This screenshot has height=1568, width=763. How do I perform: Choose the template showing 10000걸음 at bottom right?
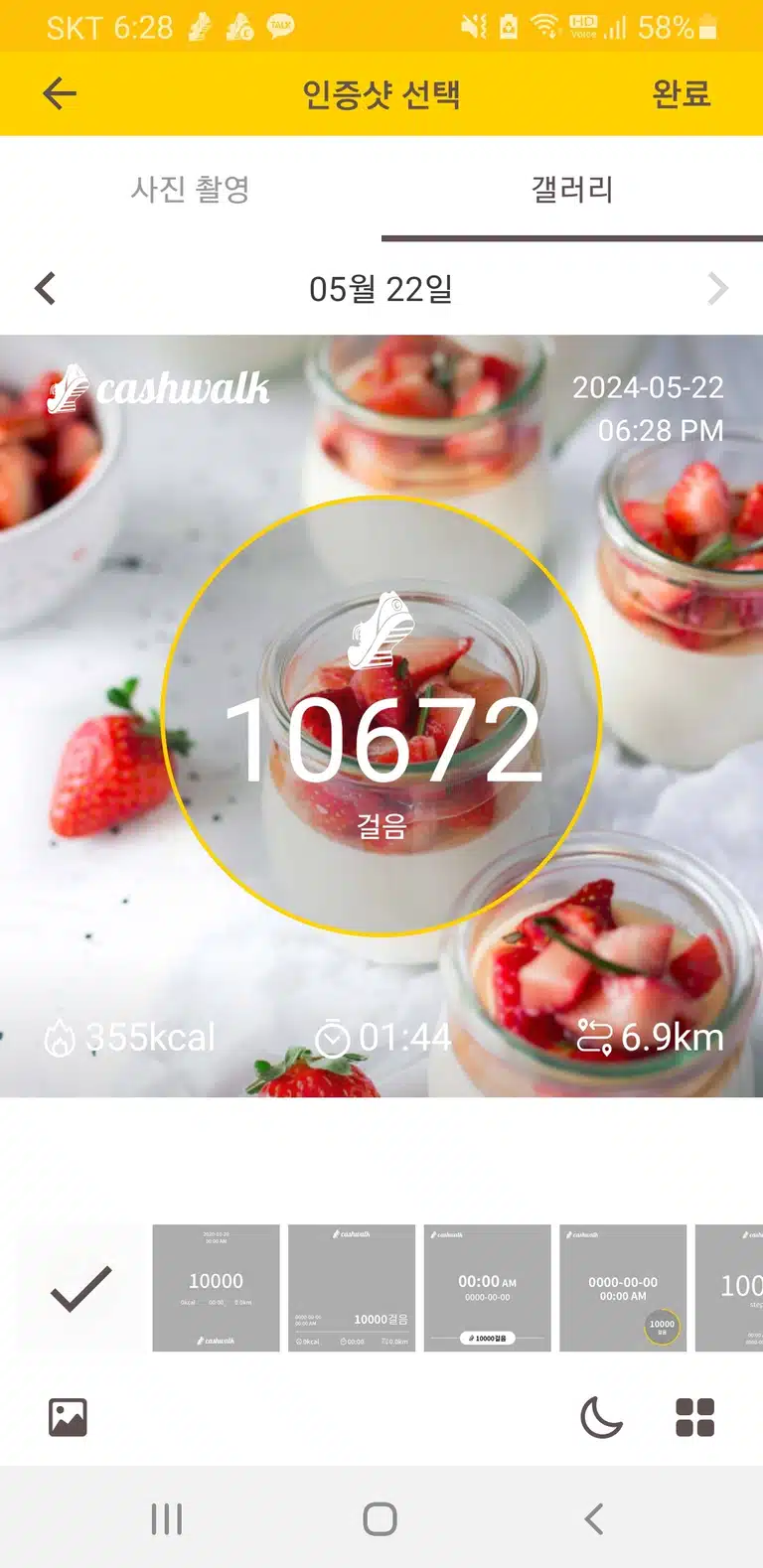point(352,1288)
